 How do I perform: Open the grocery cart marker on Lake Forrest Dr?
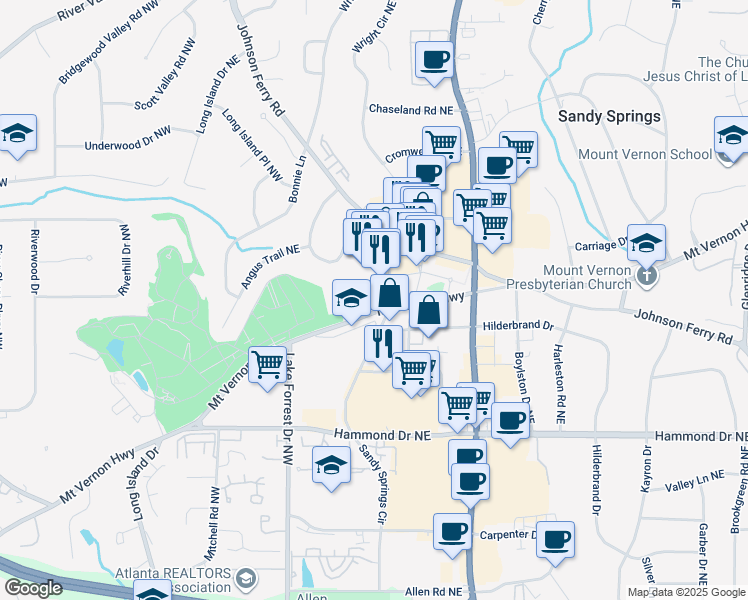click(268, 369)
